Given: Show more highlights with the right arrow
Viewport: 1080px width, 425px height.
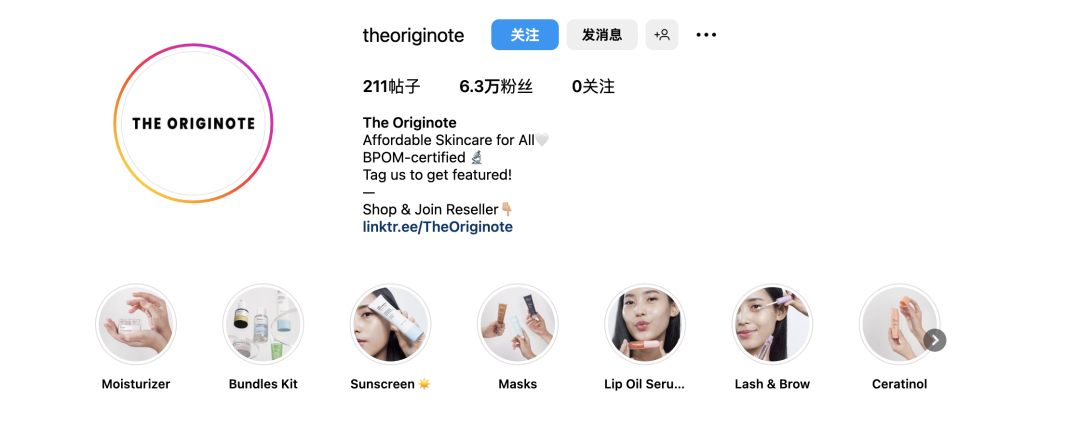Looking at the screenshot, I should (934, 340).
